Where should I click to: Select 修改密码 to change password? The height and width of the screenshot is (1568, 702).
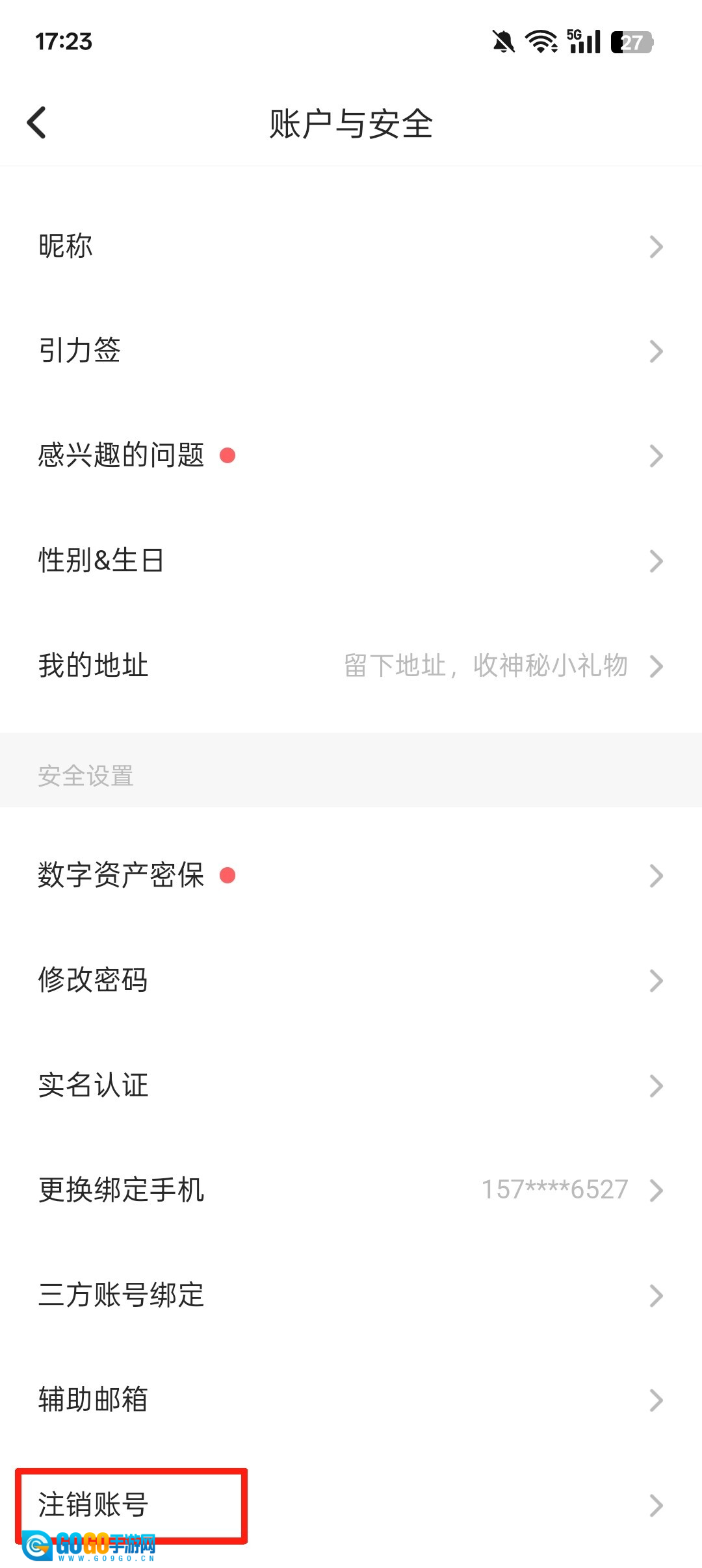(351, 980)
